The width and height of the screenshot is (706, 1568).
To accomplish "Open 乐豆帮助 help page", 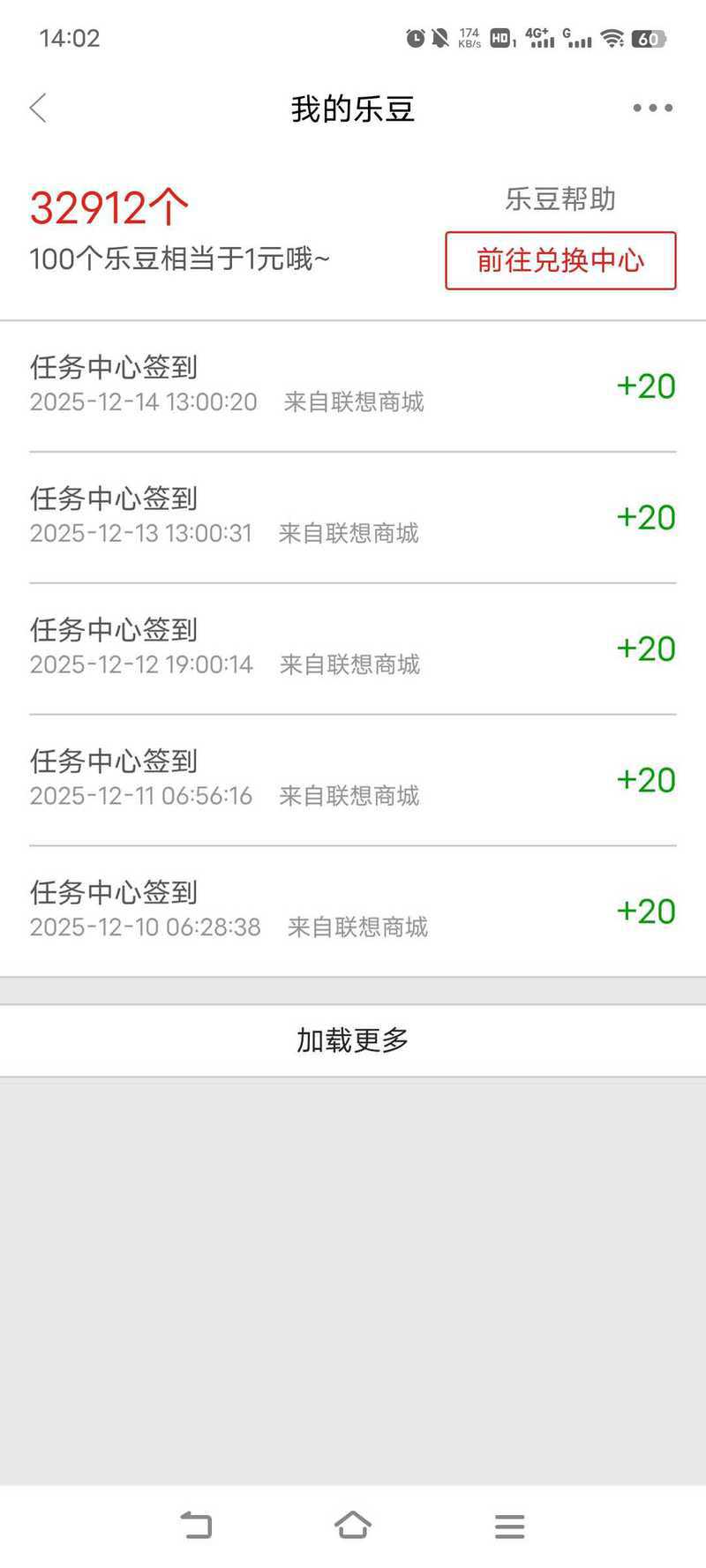I will [x=560, y=199].
